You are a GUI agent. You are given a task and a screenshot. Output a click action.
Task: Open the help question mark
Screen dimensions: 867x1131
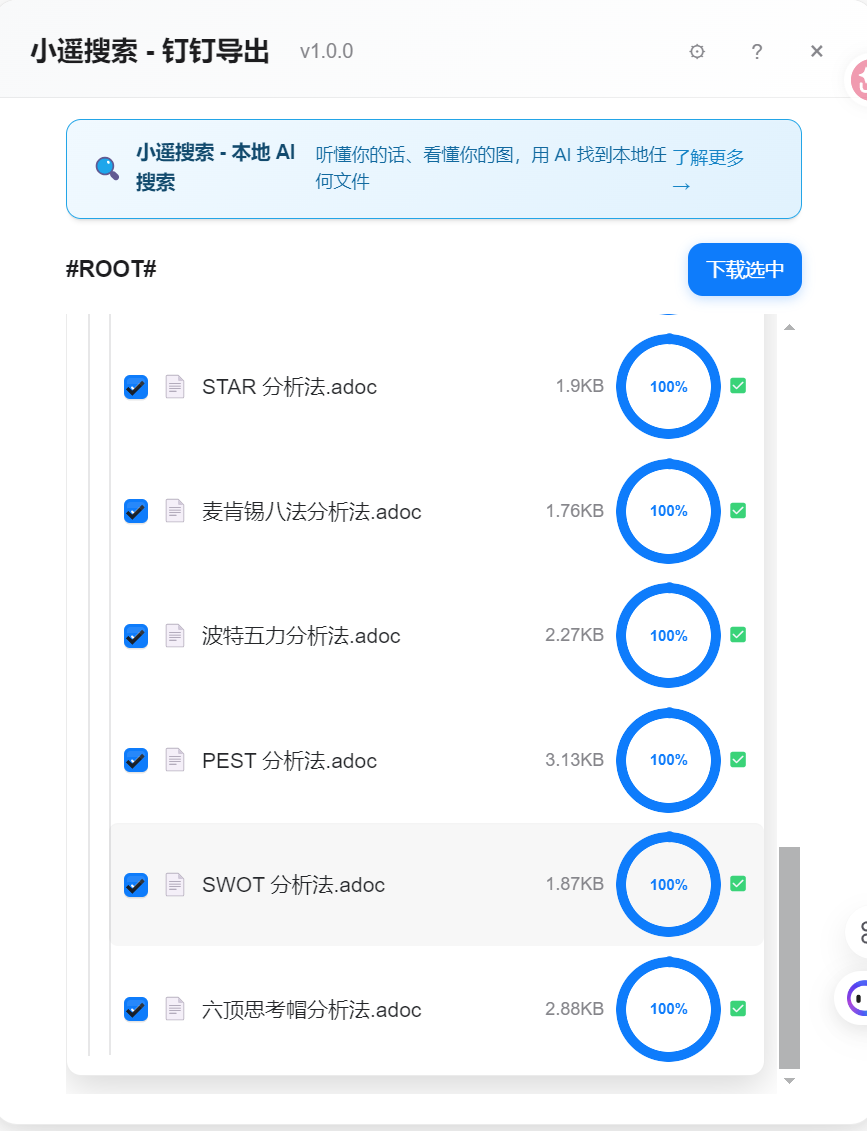(757, 52)
